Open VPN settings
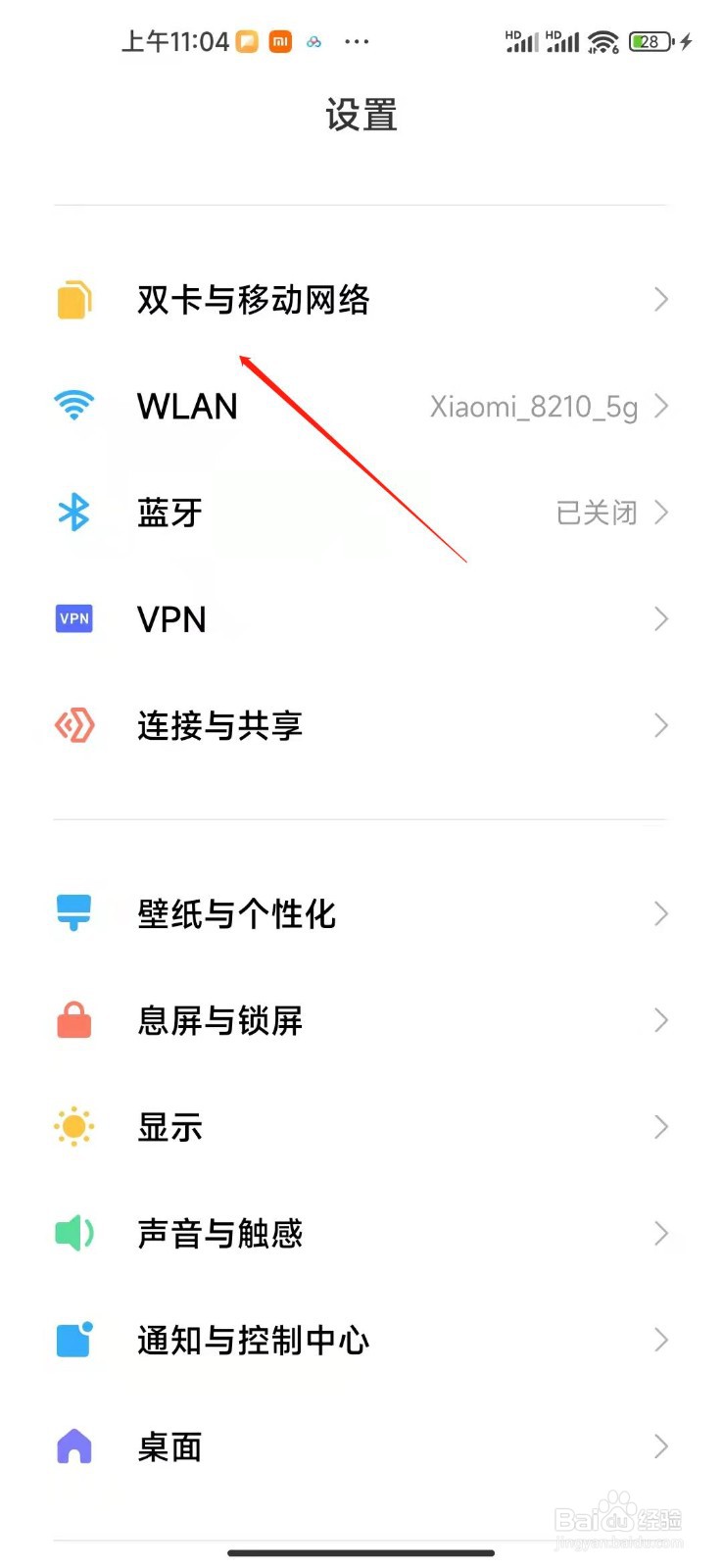The image size is (723, 1568). pos(361,618)
